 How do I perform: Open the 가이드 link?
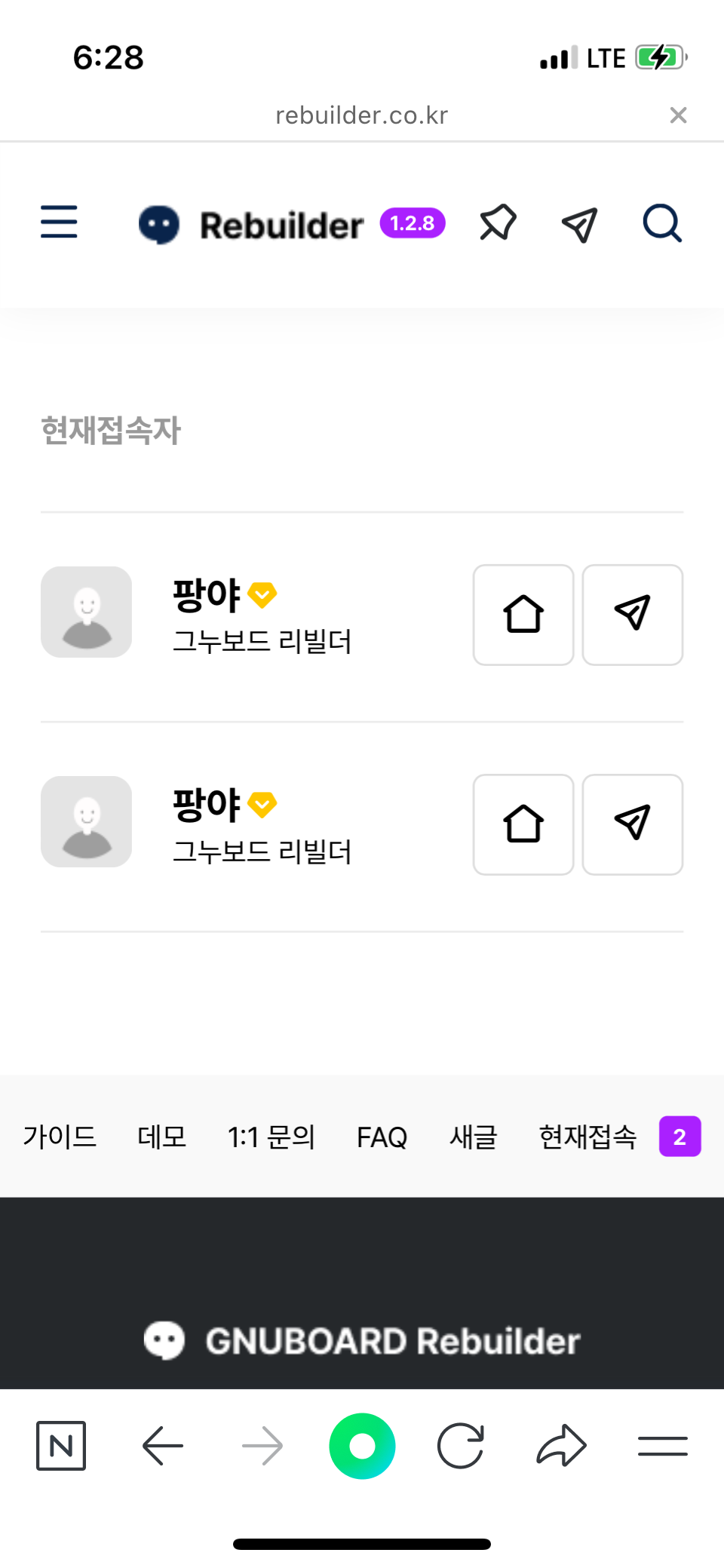[60, 1136]
